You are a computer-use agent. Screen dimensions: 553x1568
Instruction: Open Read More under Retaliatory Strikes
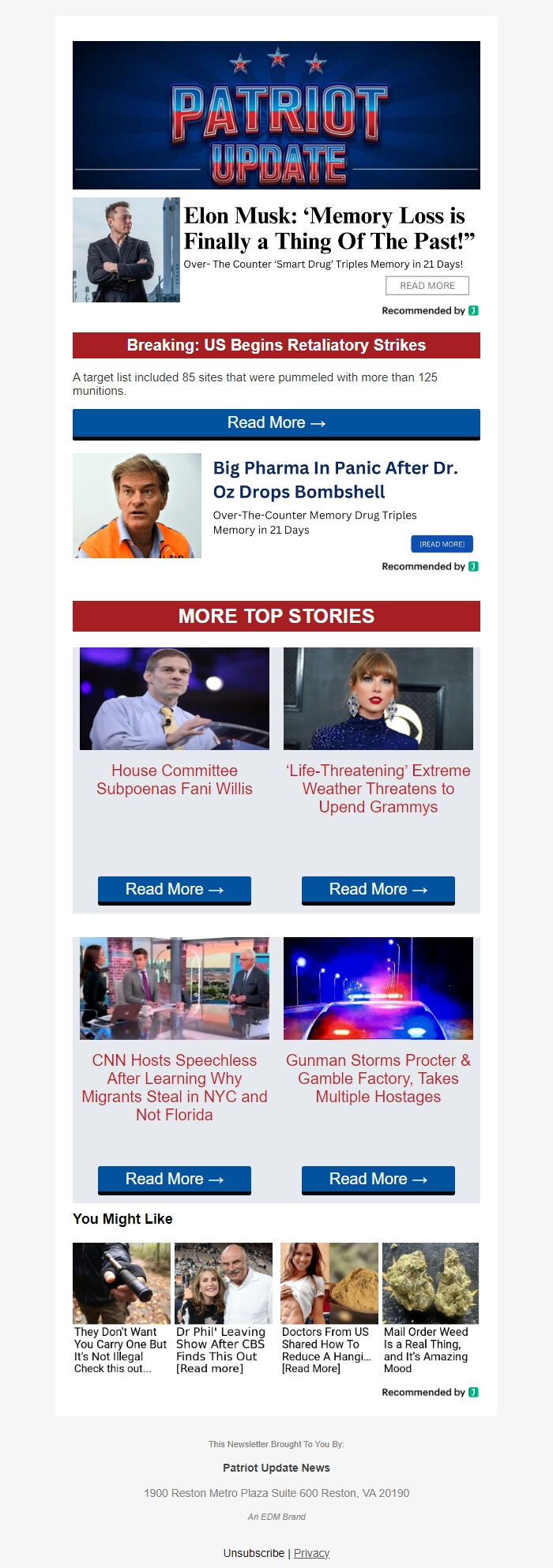[x=276, y=423]
